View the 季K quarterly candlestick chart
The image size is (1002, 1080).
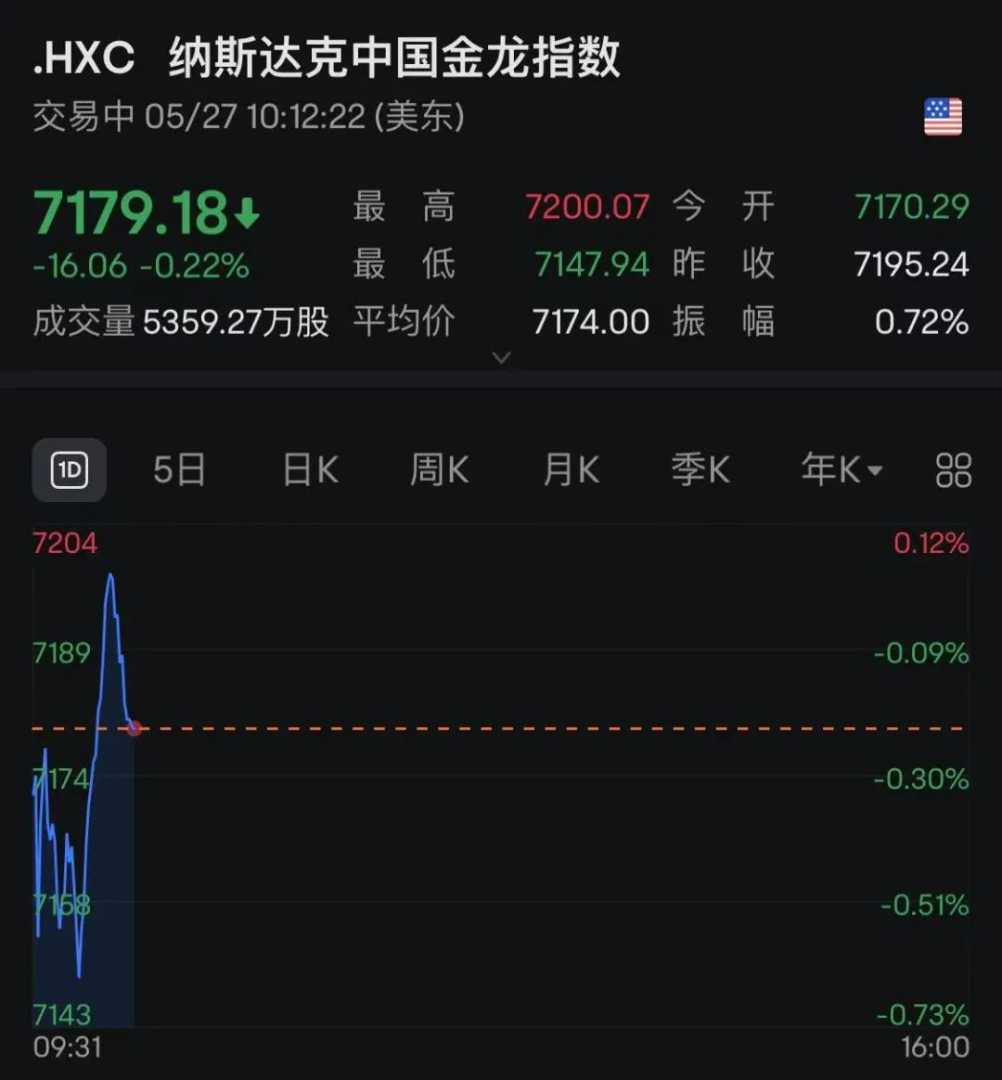click(x=700, y=469)
